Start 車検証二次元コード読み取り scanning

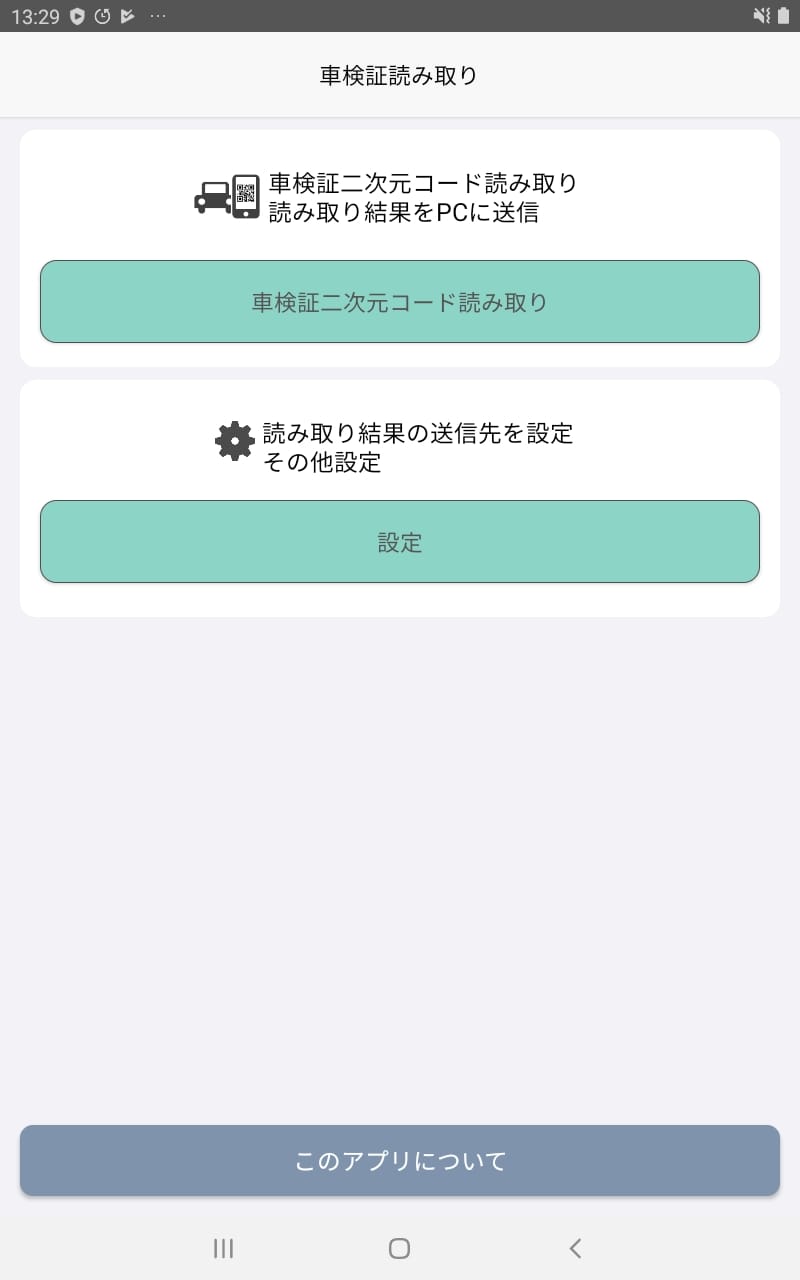400,301
